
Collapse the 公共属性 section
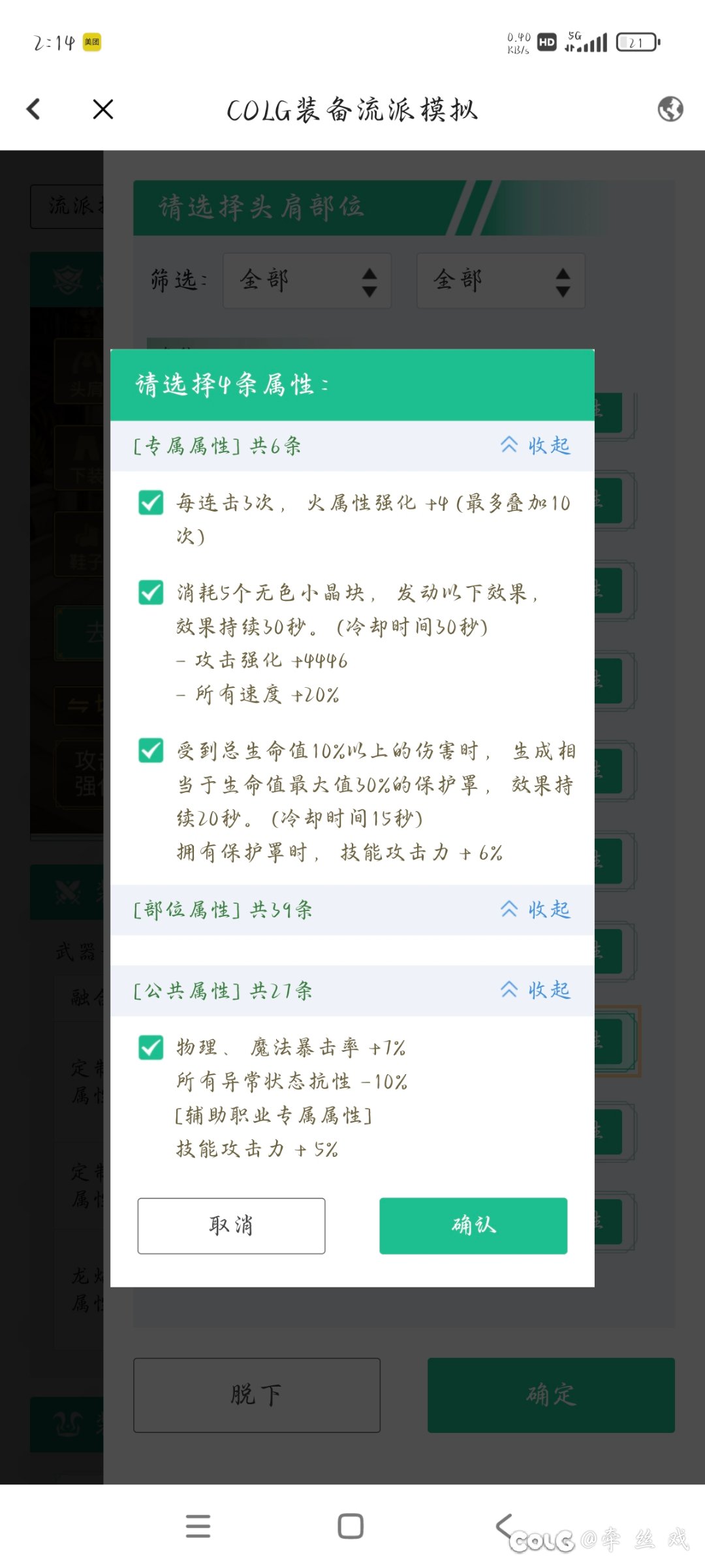[535, 990]
